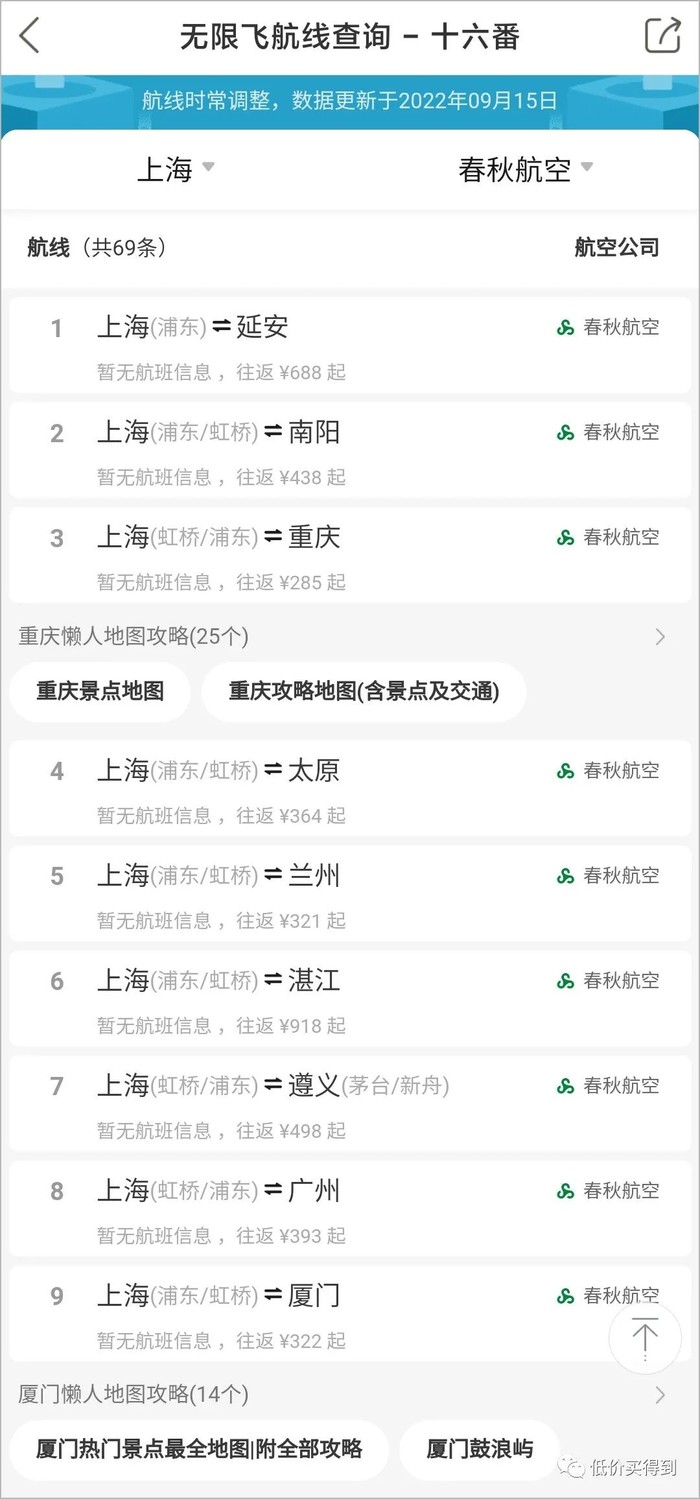The image size is (700, 1499).
Task: Open 重庆攻略地图(含景点及交通) chip
Action: pyautogui.click(x=363, y=691)
